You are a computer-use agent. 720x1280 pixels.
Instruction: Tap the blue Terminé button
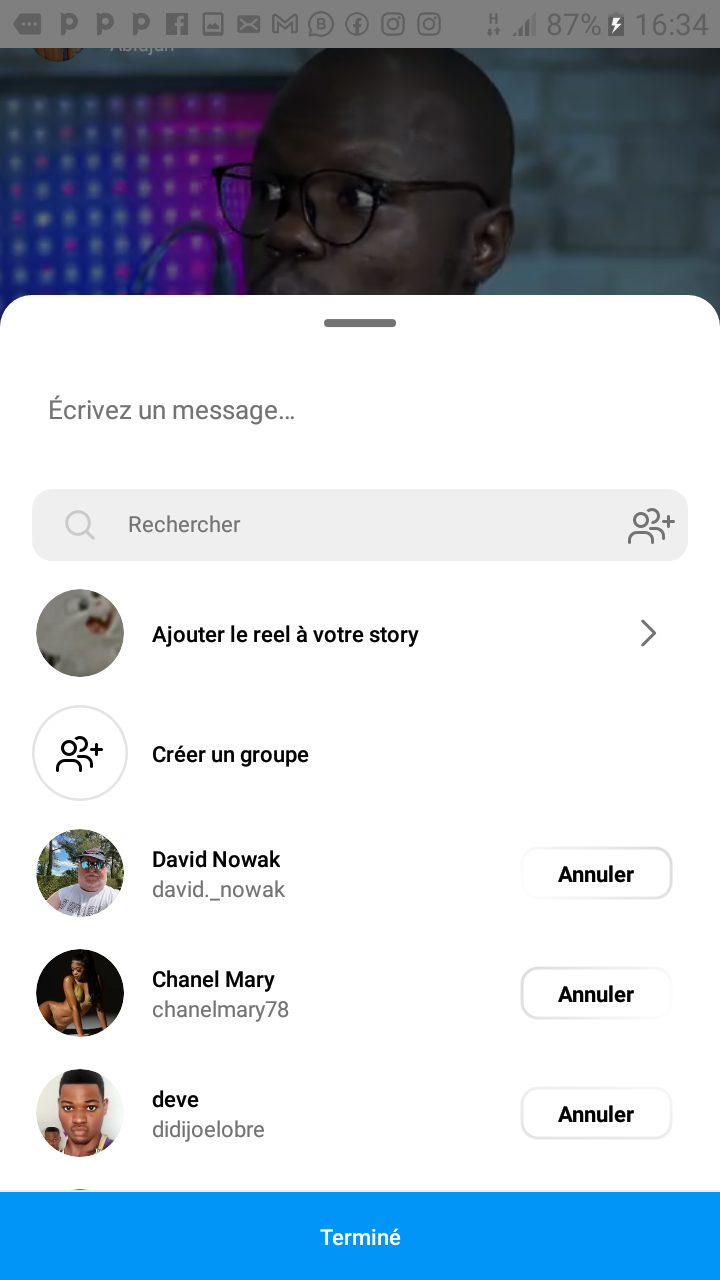point(360,1237)
